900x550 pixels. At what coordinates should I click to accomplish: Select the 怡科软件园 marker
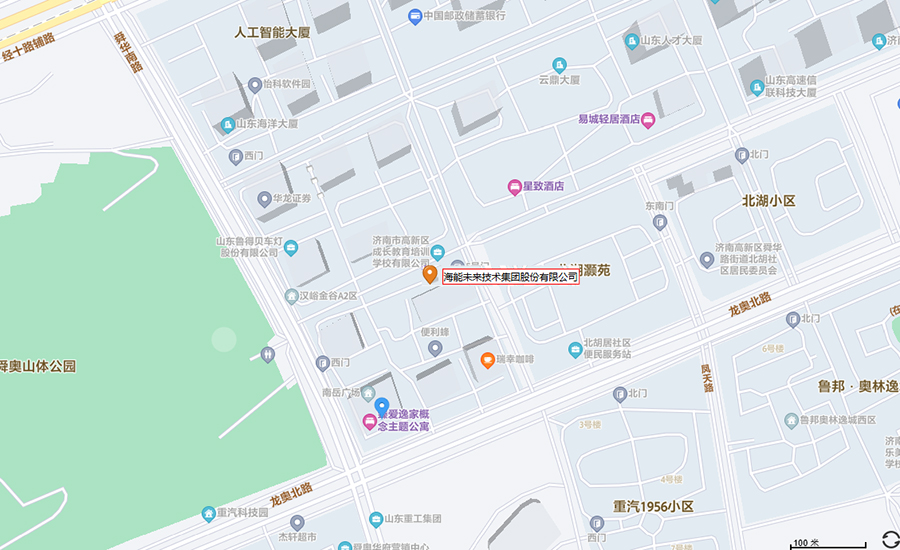pos(254,85)
